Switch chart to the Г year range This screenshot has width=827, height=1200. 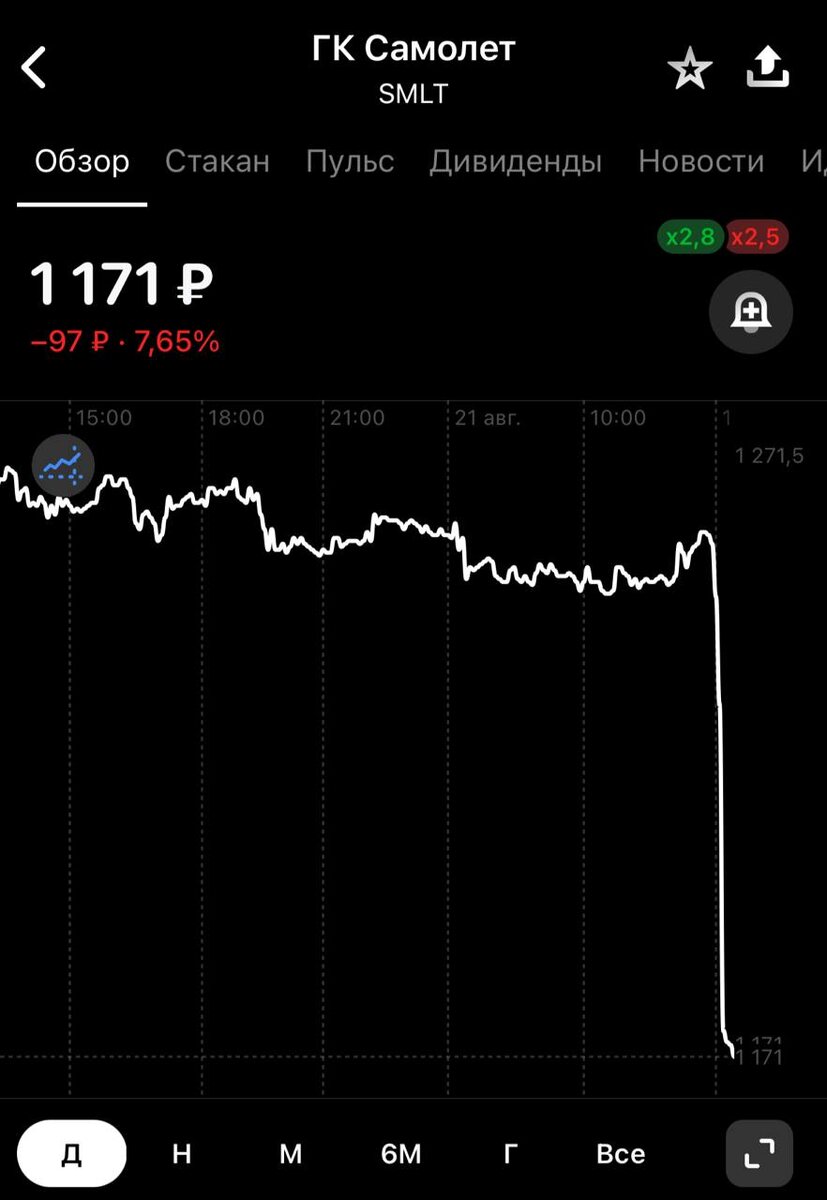pos(510,1154)
